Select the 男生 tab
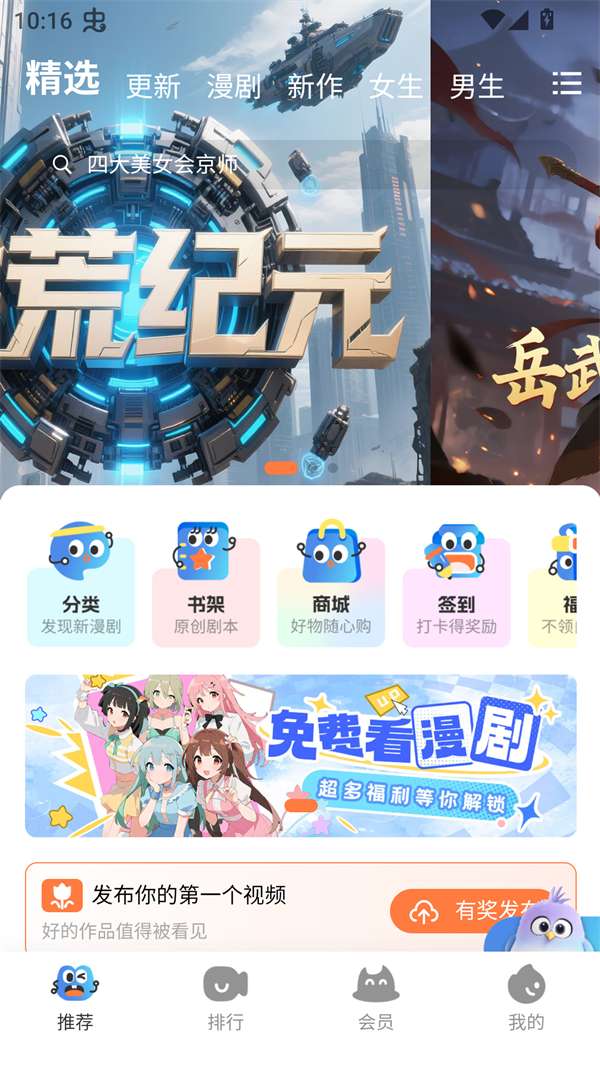600x1066 pixels. (x=477, y=87)
